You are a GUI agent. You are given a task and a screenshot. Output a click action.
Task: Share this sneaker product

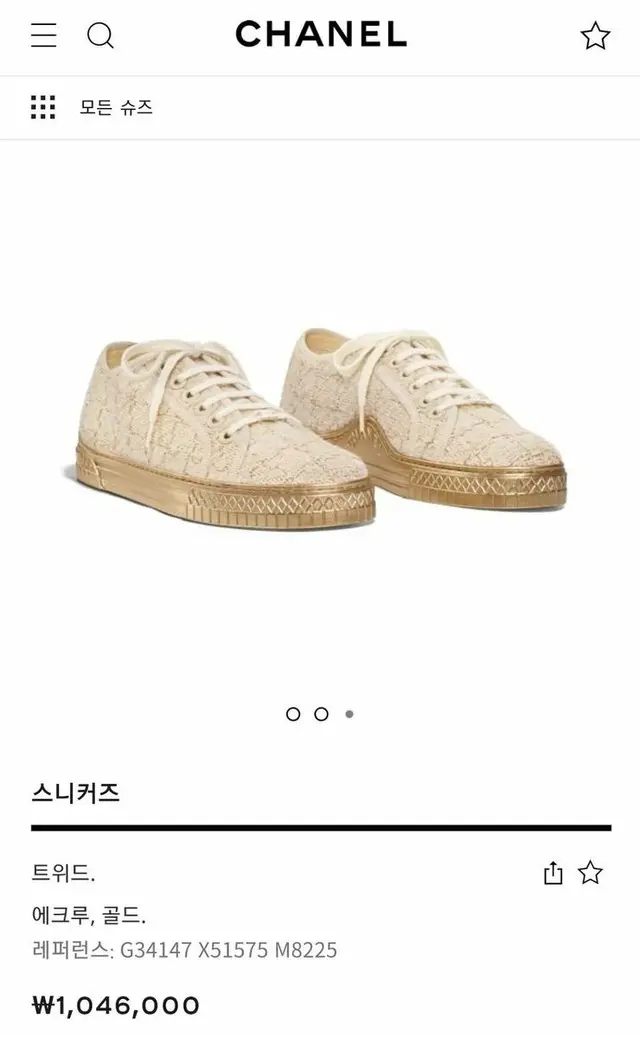click(x=553, y=873)
